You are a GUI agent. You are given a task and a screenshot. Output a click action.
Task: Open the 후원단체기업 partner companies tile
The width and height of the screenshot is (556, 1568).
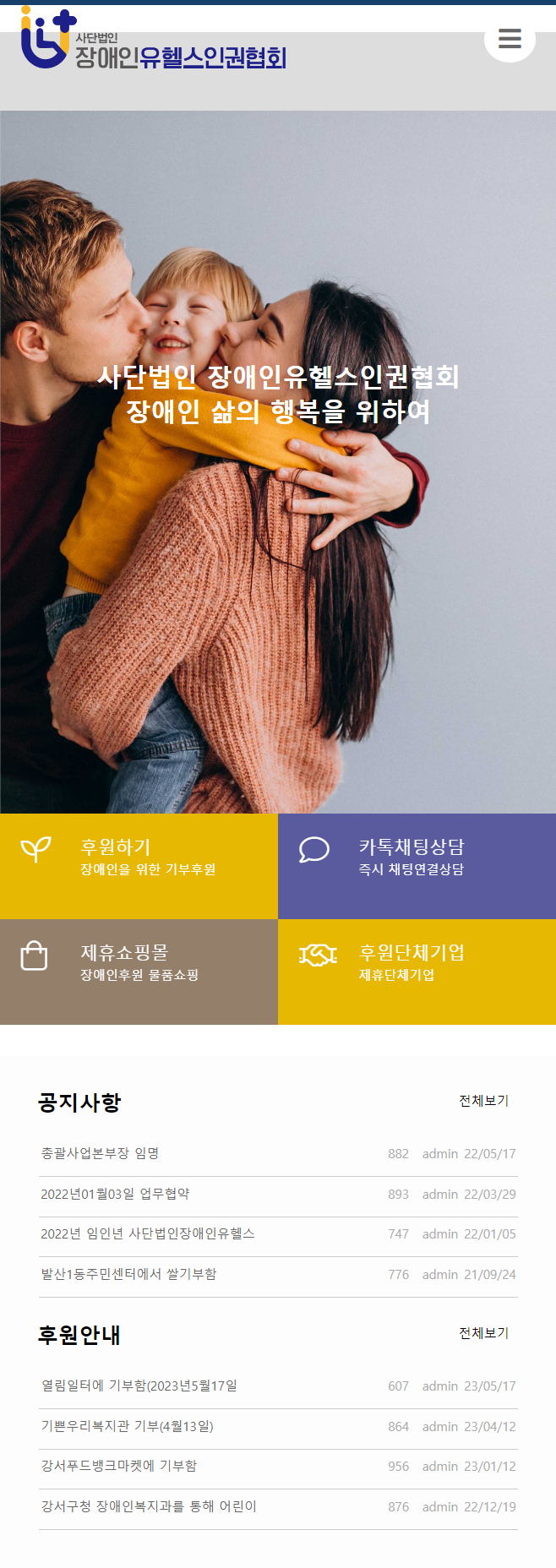tap(417, 972)
